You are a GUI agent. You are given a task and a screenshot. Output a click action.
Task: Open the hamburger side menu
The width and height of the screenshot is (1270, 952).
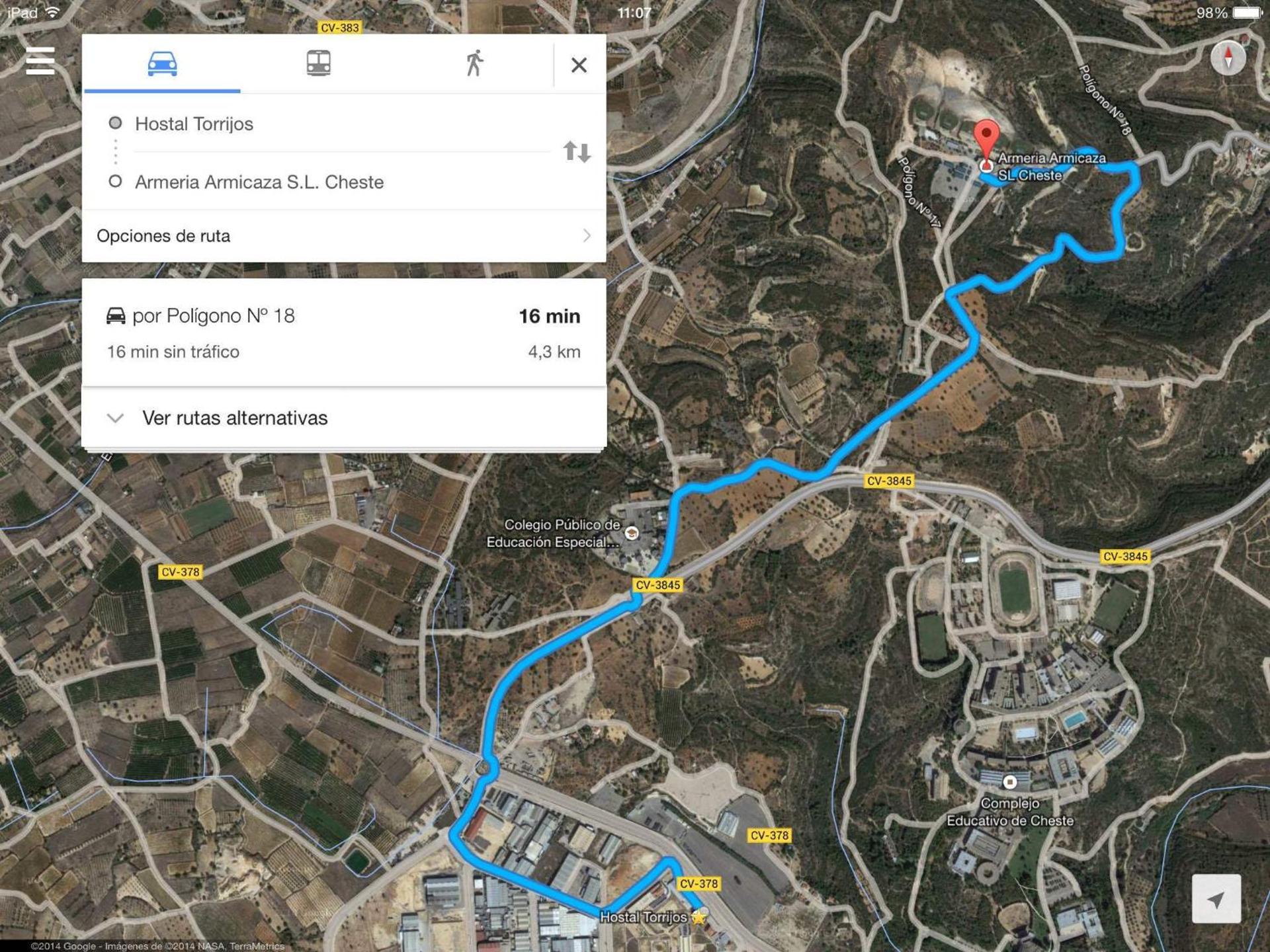click(40, 61)
